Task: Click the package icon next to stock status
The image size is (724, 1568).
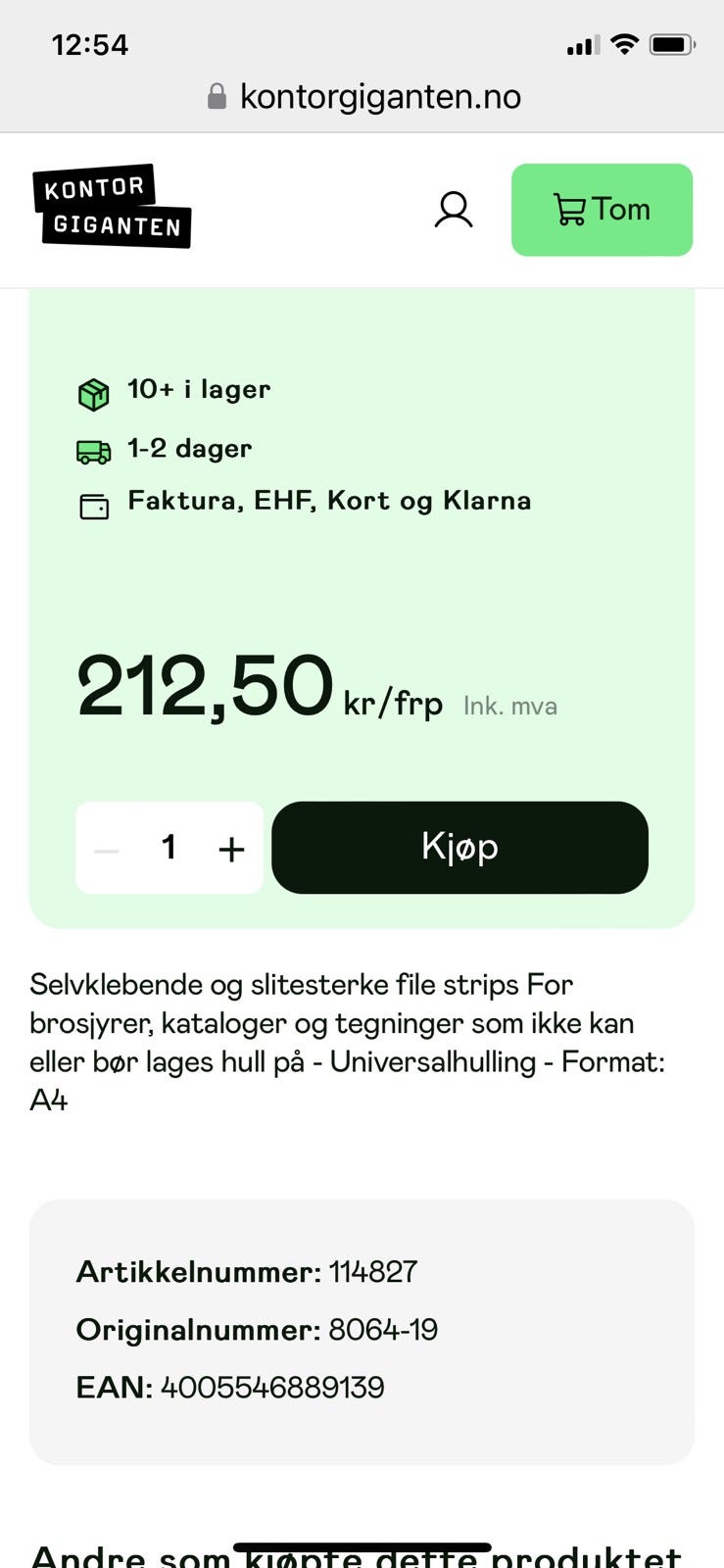Action: [x=92, y=394]
